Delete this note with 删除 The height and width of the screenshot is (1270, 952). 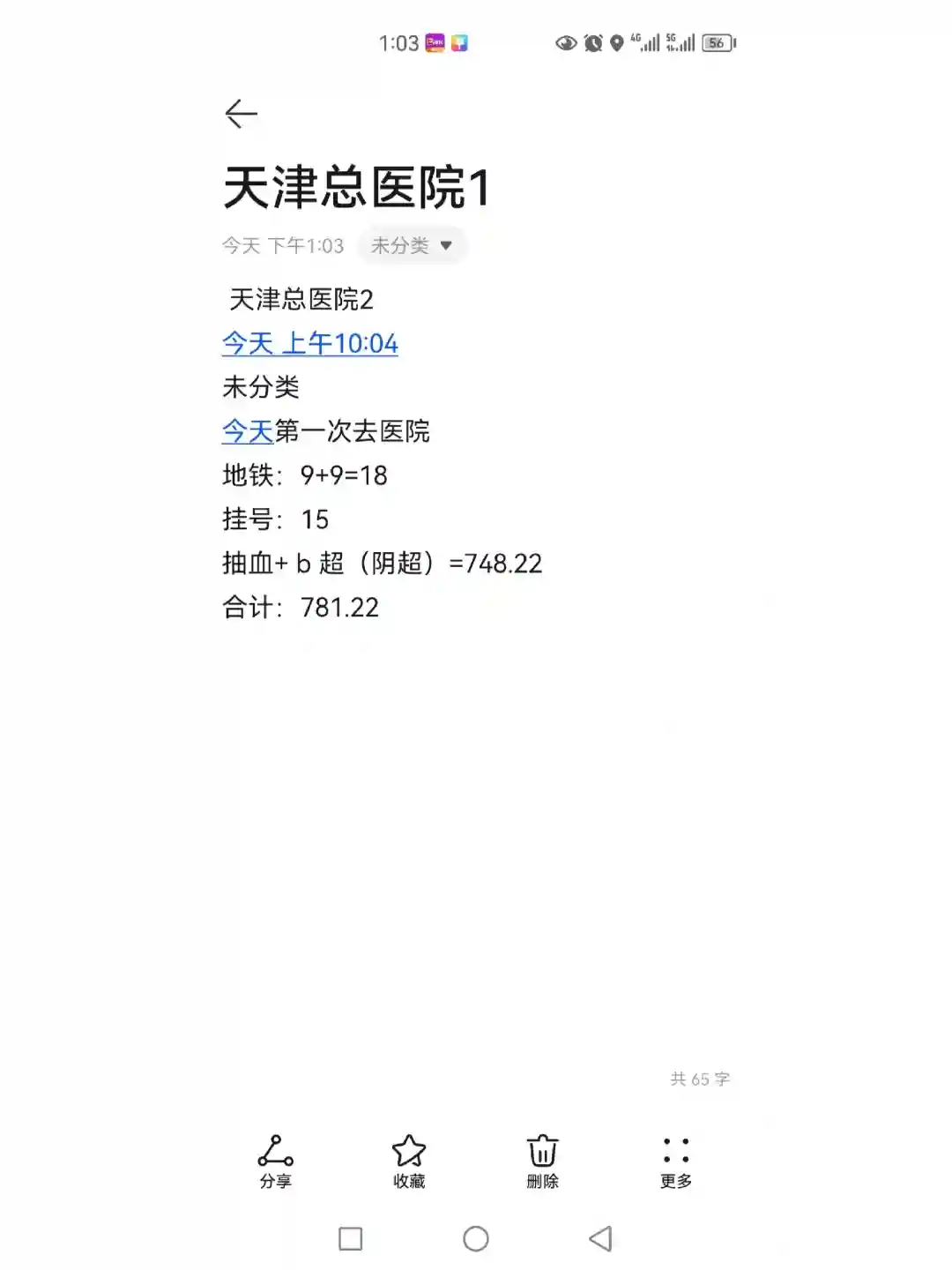(x=542, y=1161)
